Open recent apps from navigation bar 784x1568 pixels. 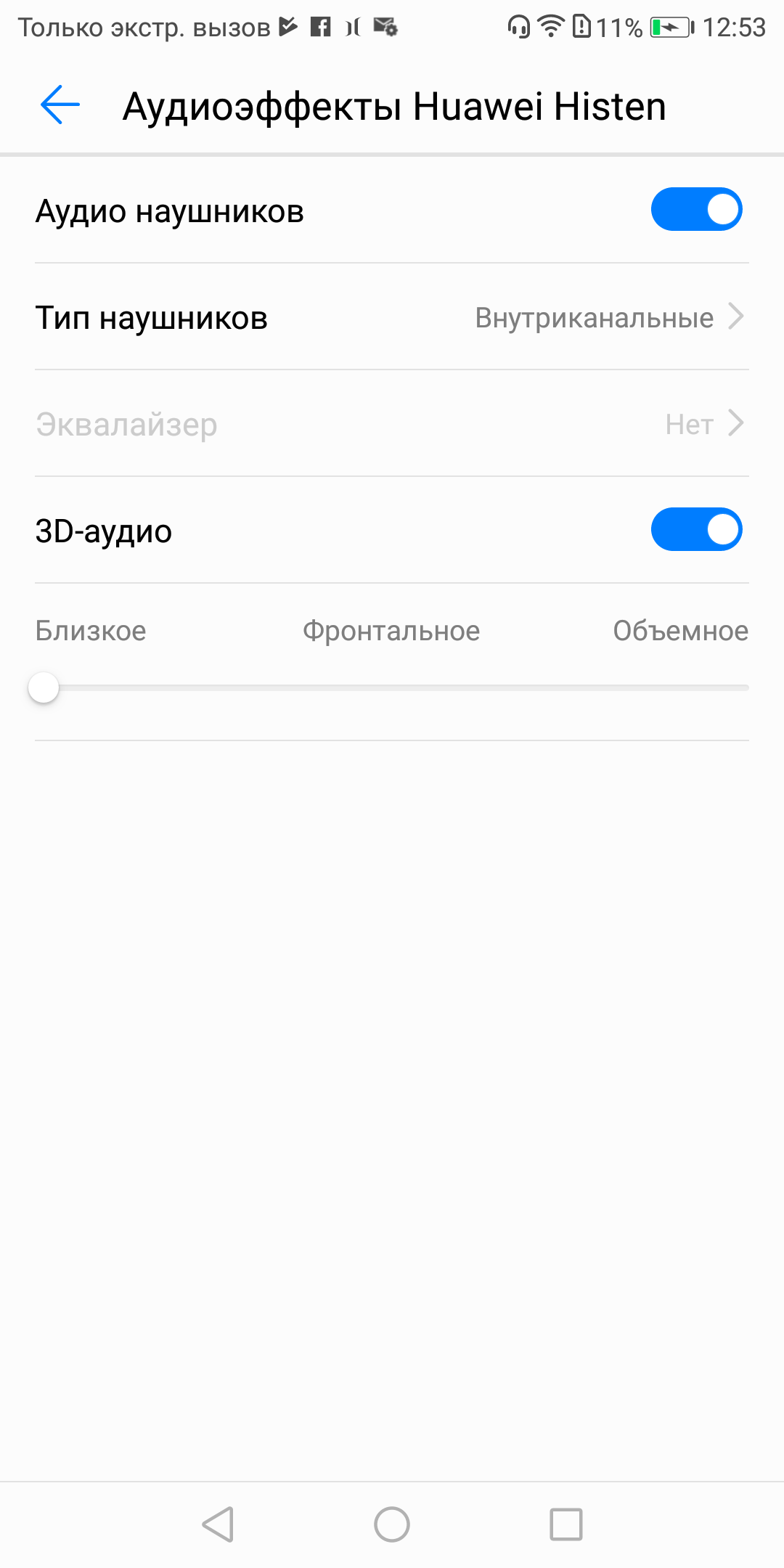coord(565,1524)
